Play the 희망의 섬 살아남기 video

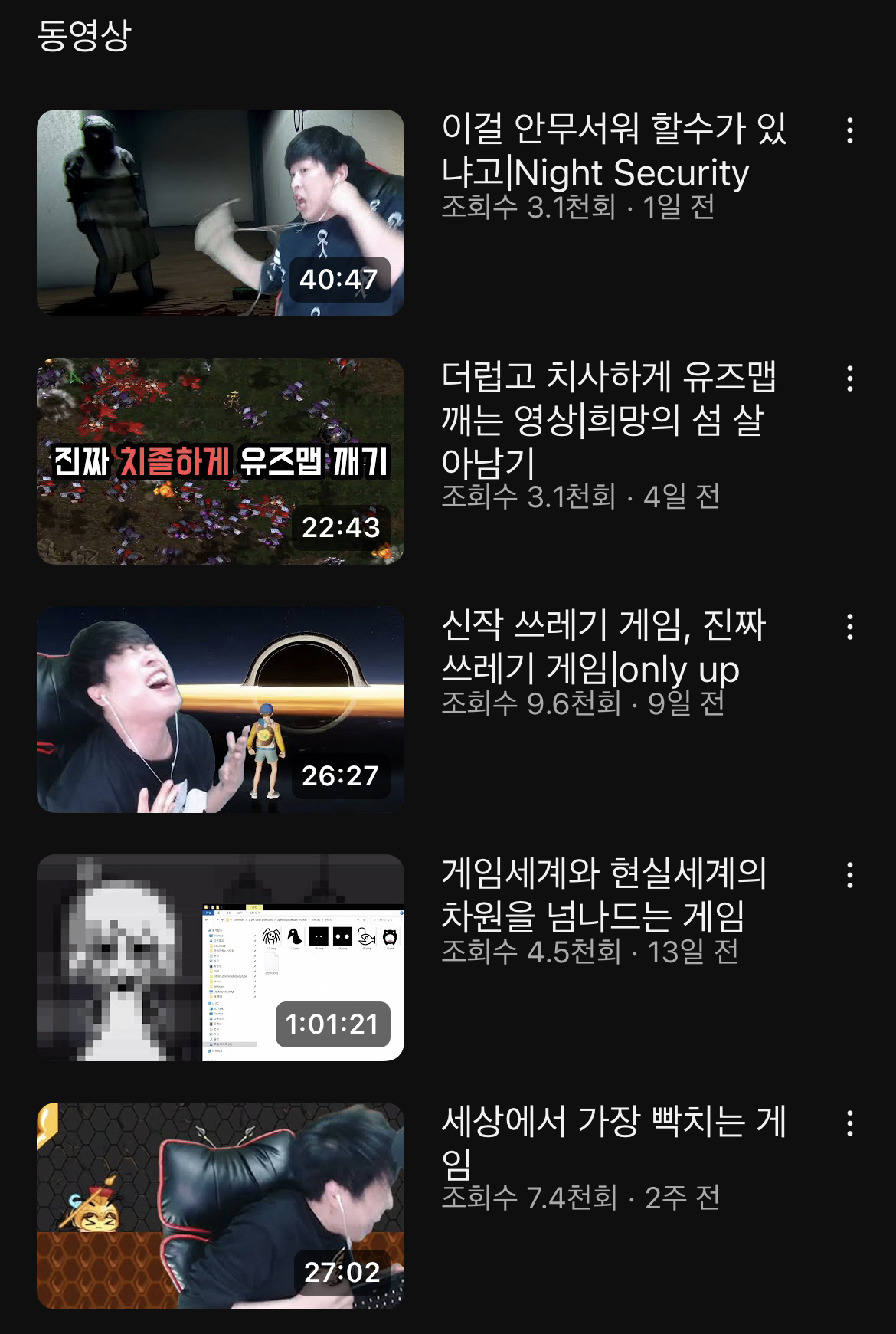coord(221,461)
